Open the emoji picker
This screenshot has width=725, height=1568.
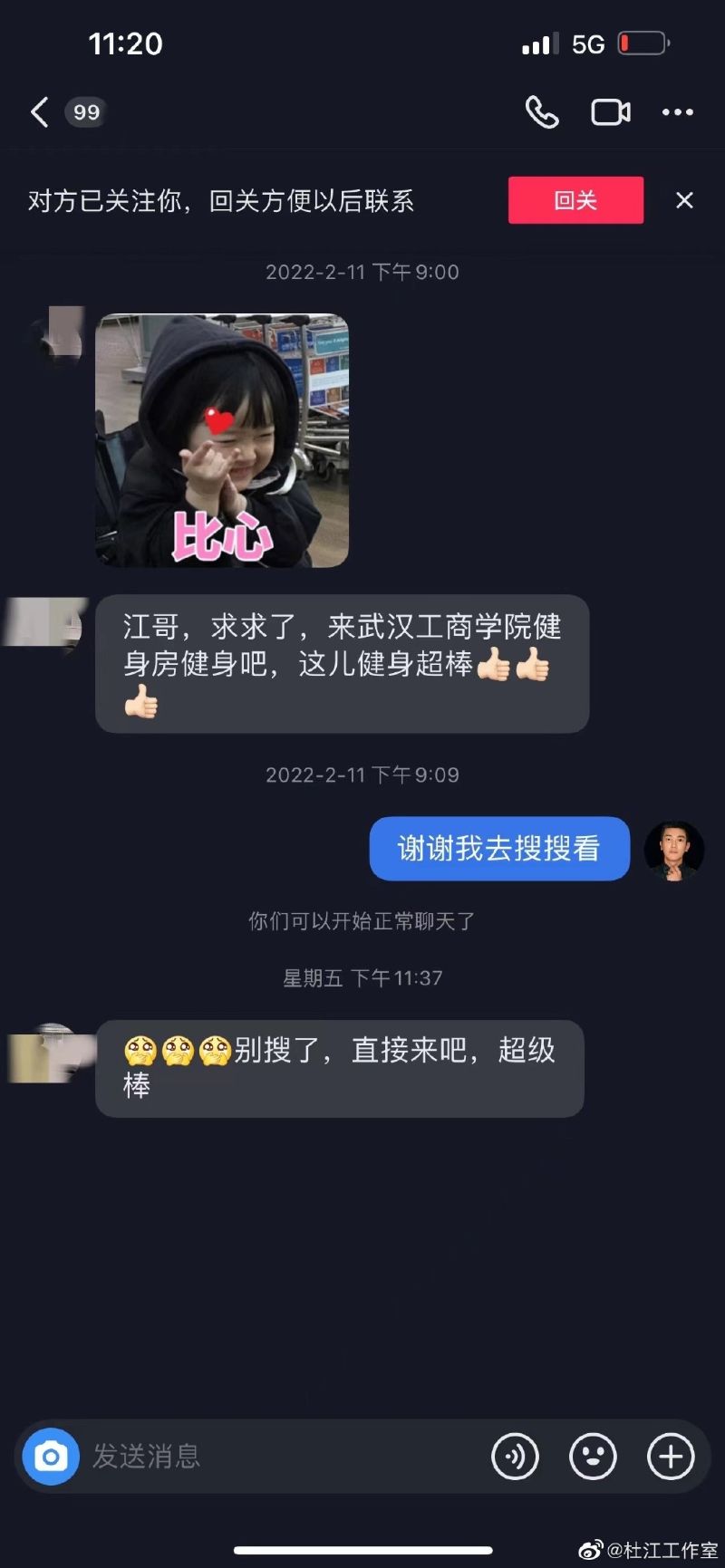tap(593, 1456)
